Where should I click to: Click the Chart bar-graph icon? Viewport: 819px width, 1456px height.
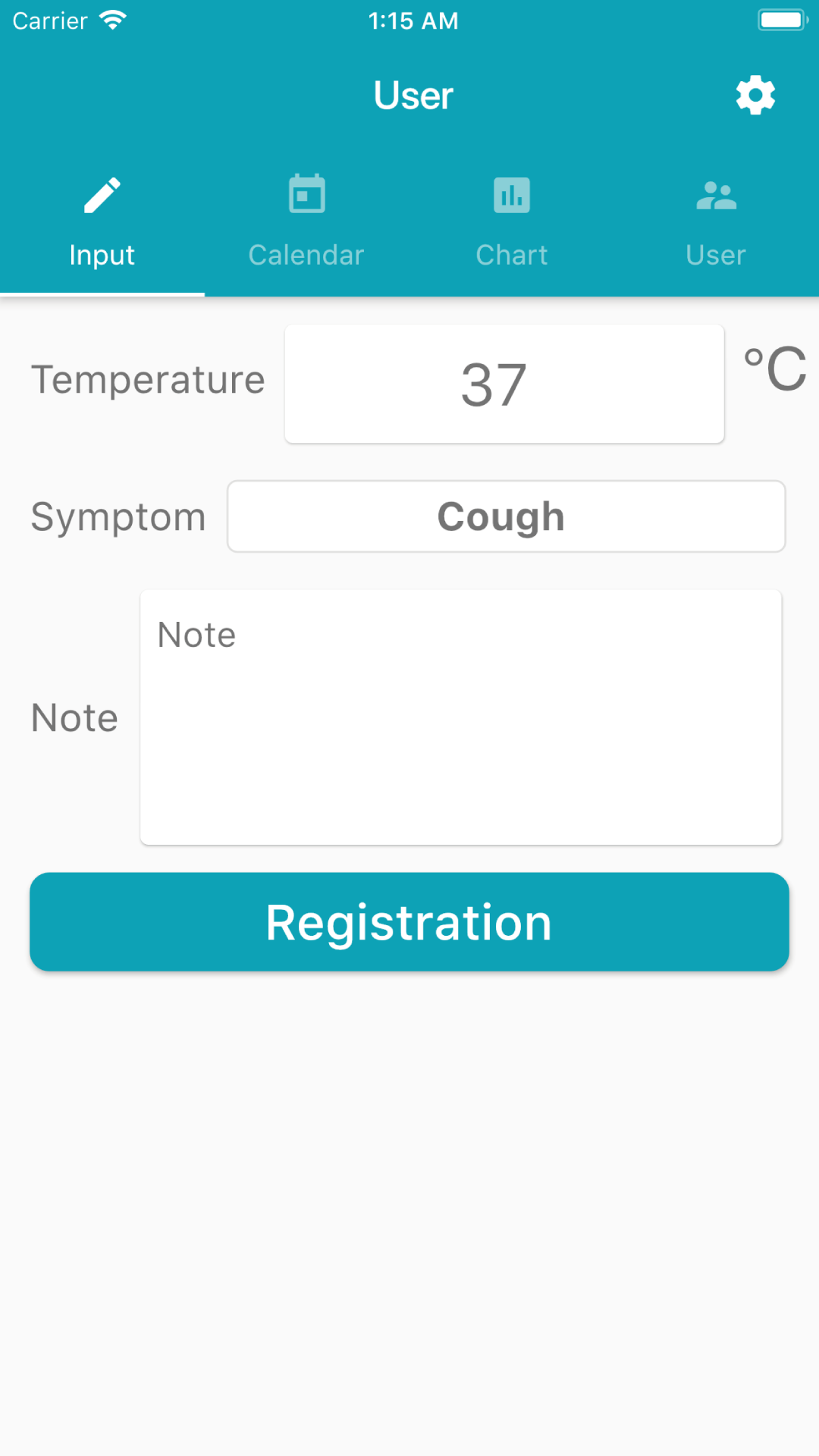pyautogui.click(x=511, y=194)
